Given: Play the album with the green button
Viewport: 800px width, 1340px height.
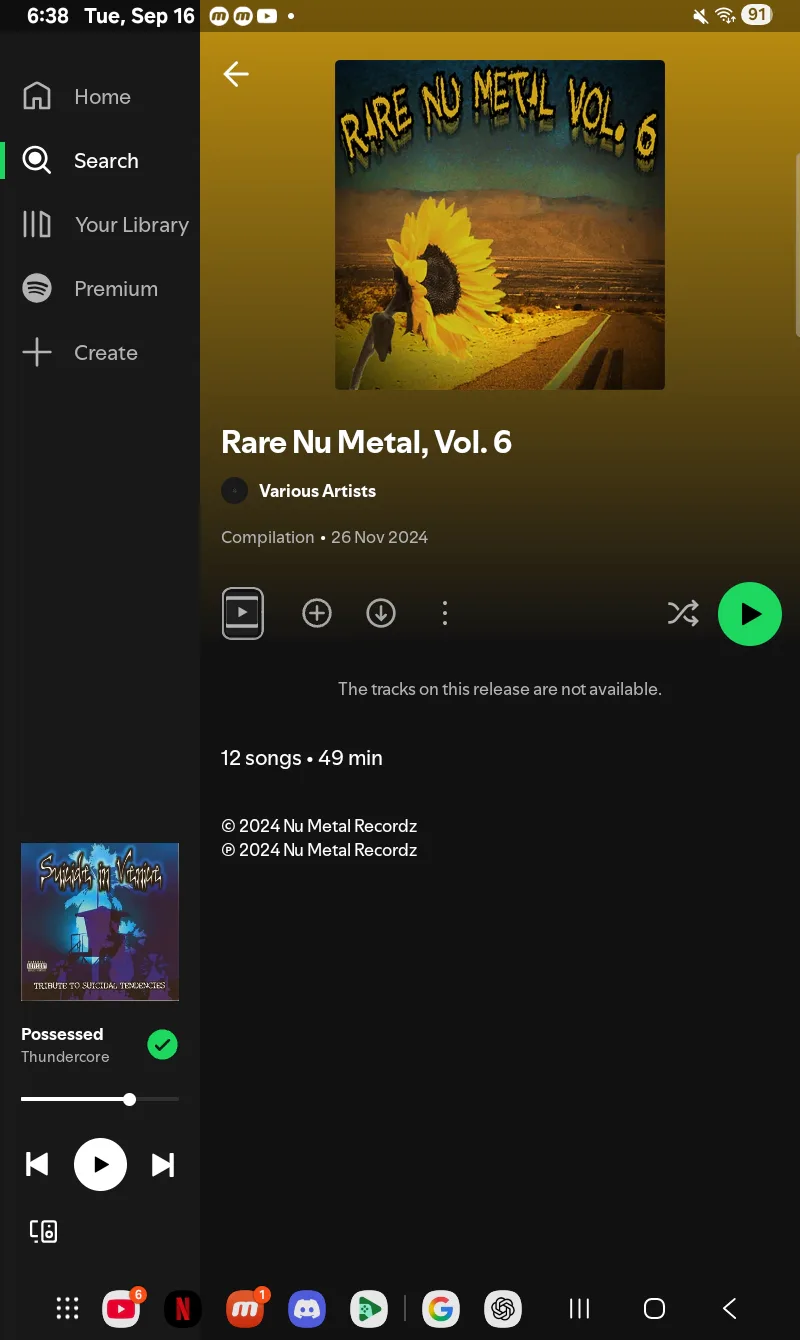Looking at the screenshot, I should [x=750, y=614].
